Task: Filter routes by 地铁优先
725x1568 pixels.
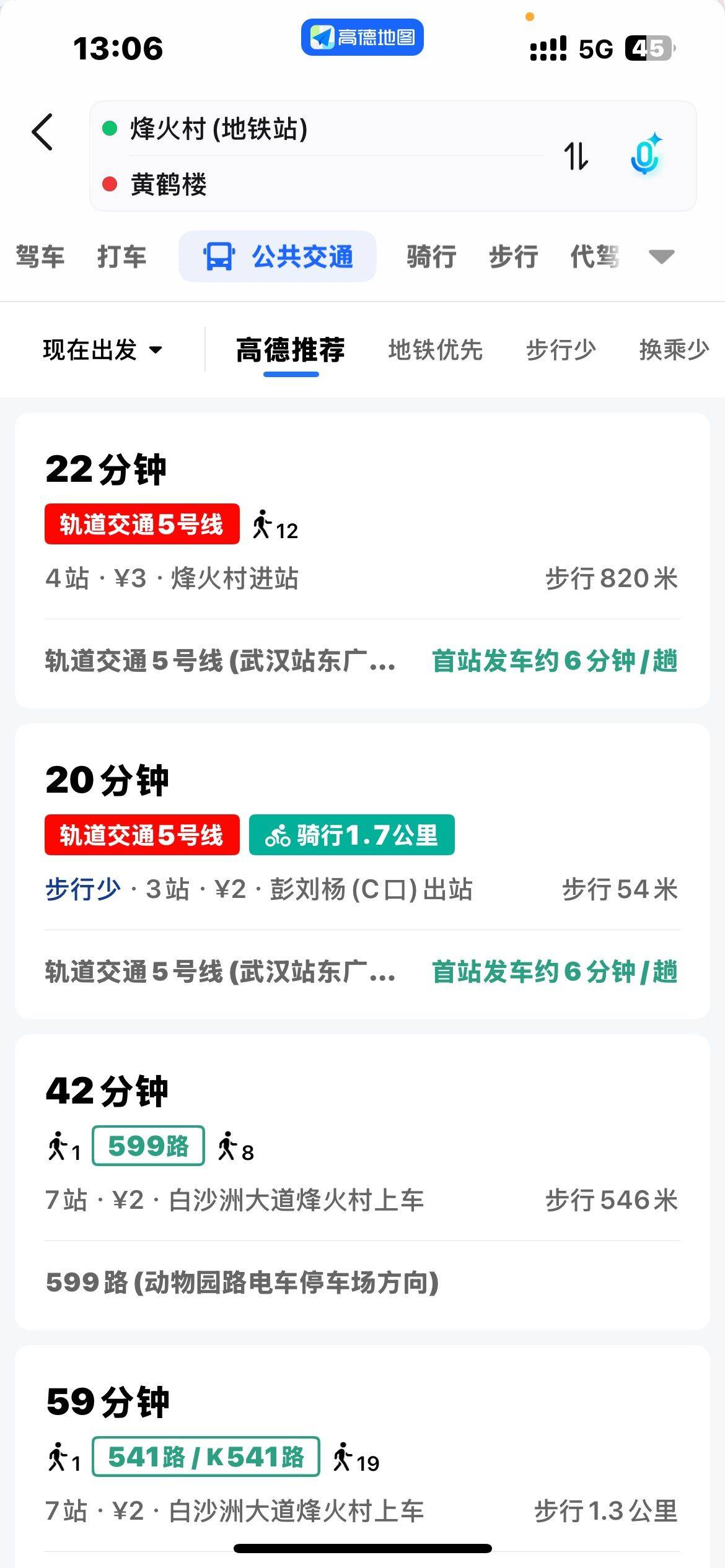Action: pos(435,350)
